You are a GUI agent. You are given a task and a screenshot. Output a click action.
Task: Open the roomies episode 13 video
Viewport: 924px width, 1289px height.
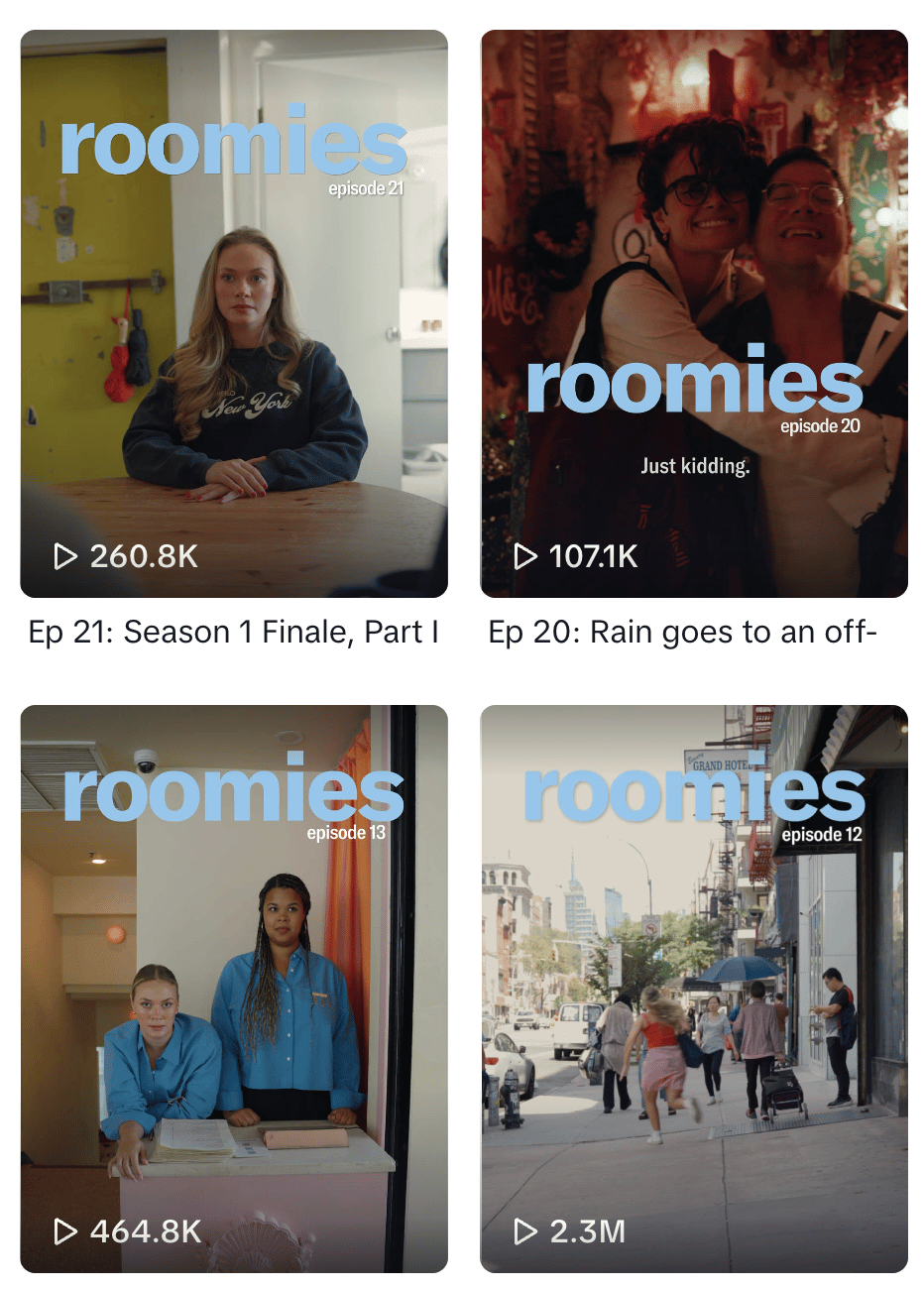(x=234, y=989)
